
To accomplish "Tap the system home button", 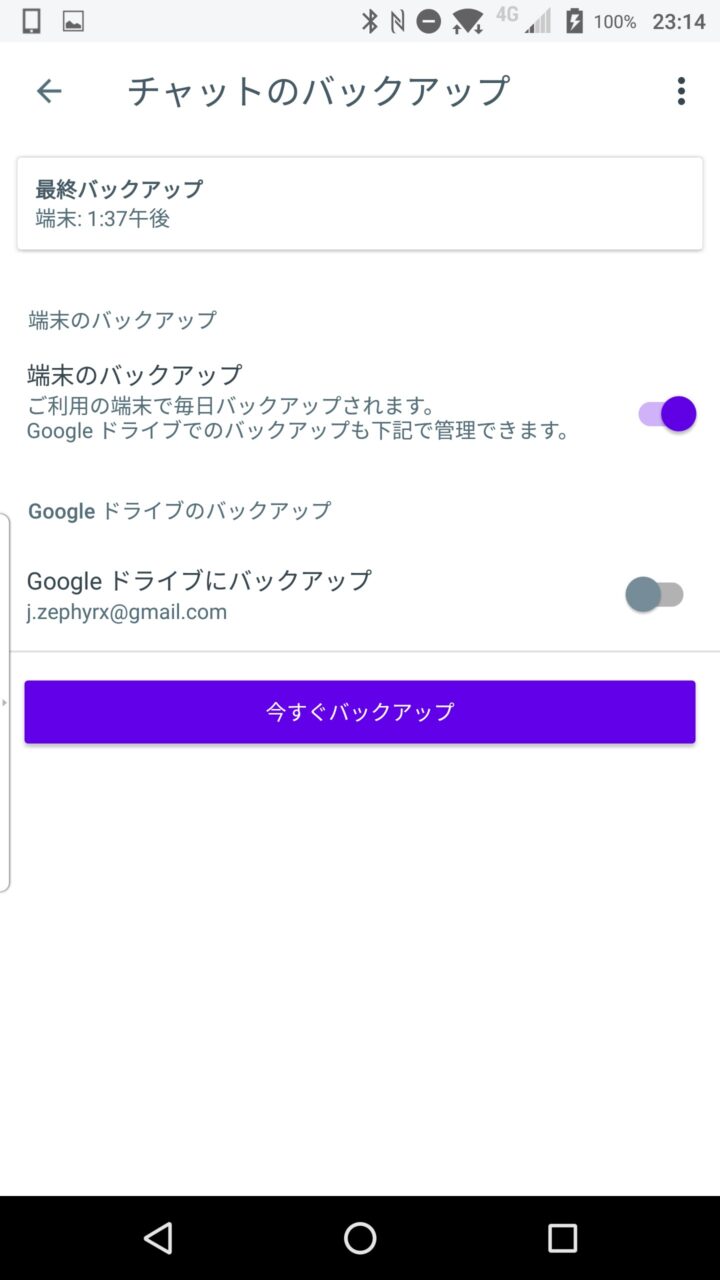I will coord(360,1238).
